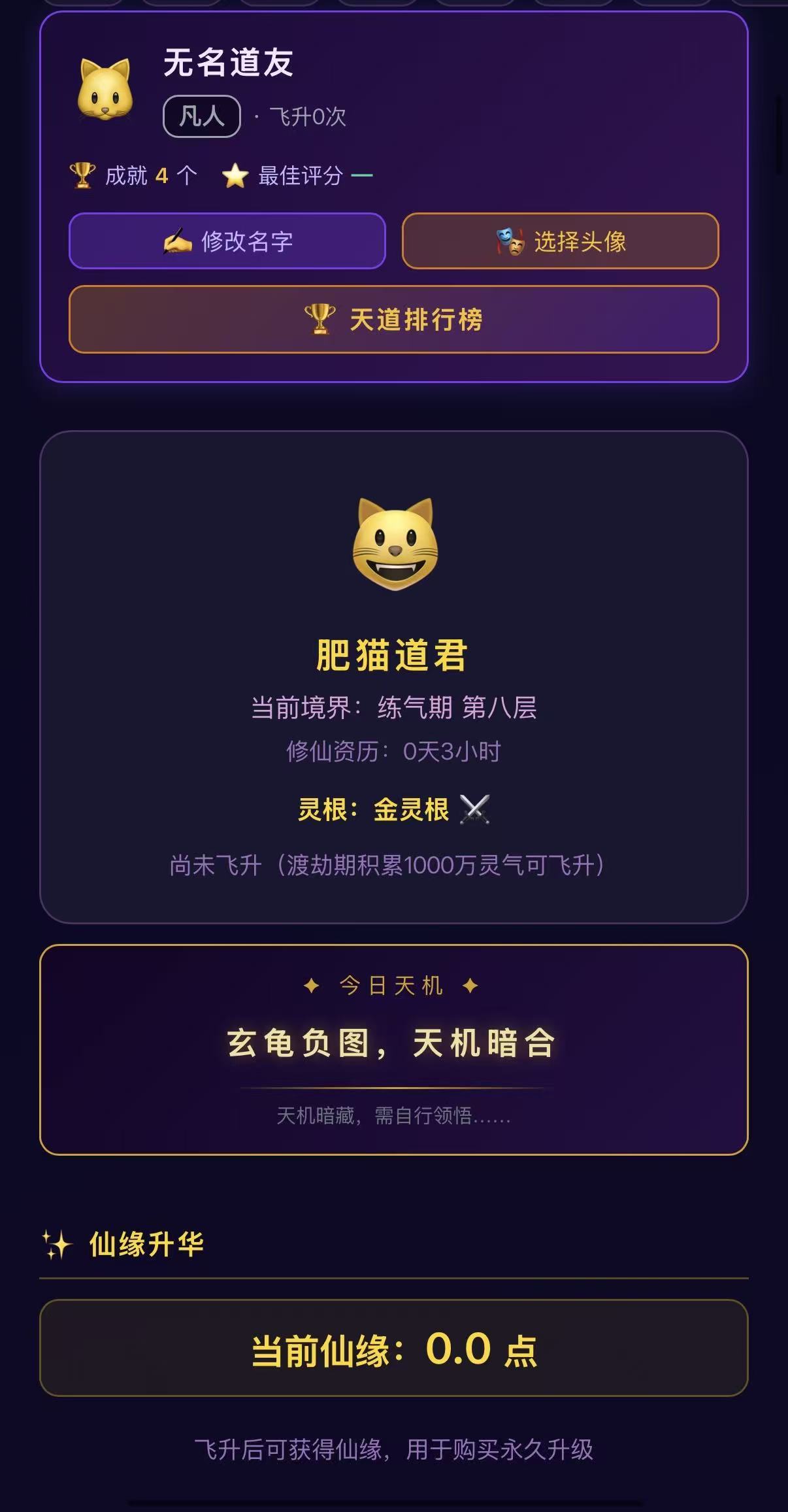Expand the 今日天机 fortune card

pyautogui.click(x=393, y=985)
